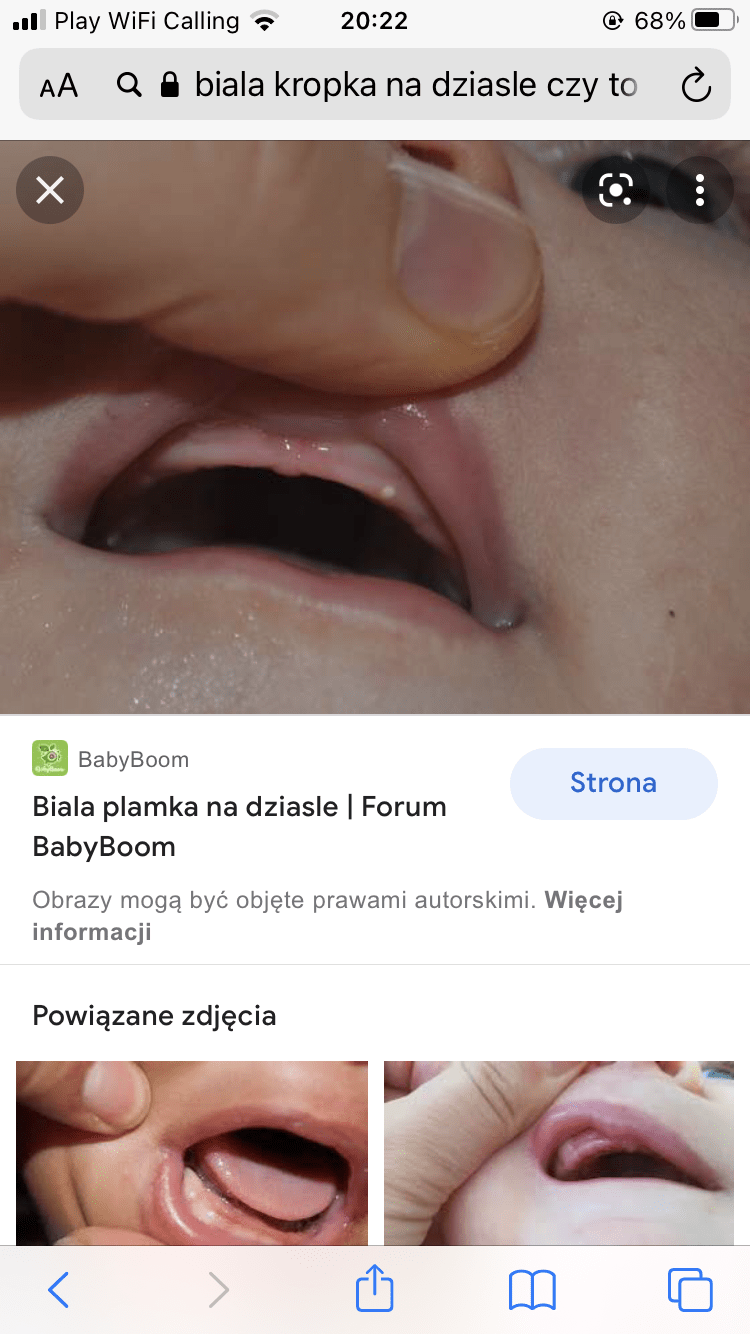The image size is (750, 1334).
Task: Close the image preview
Action: click(50, 190)
